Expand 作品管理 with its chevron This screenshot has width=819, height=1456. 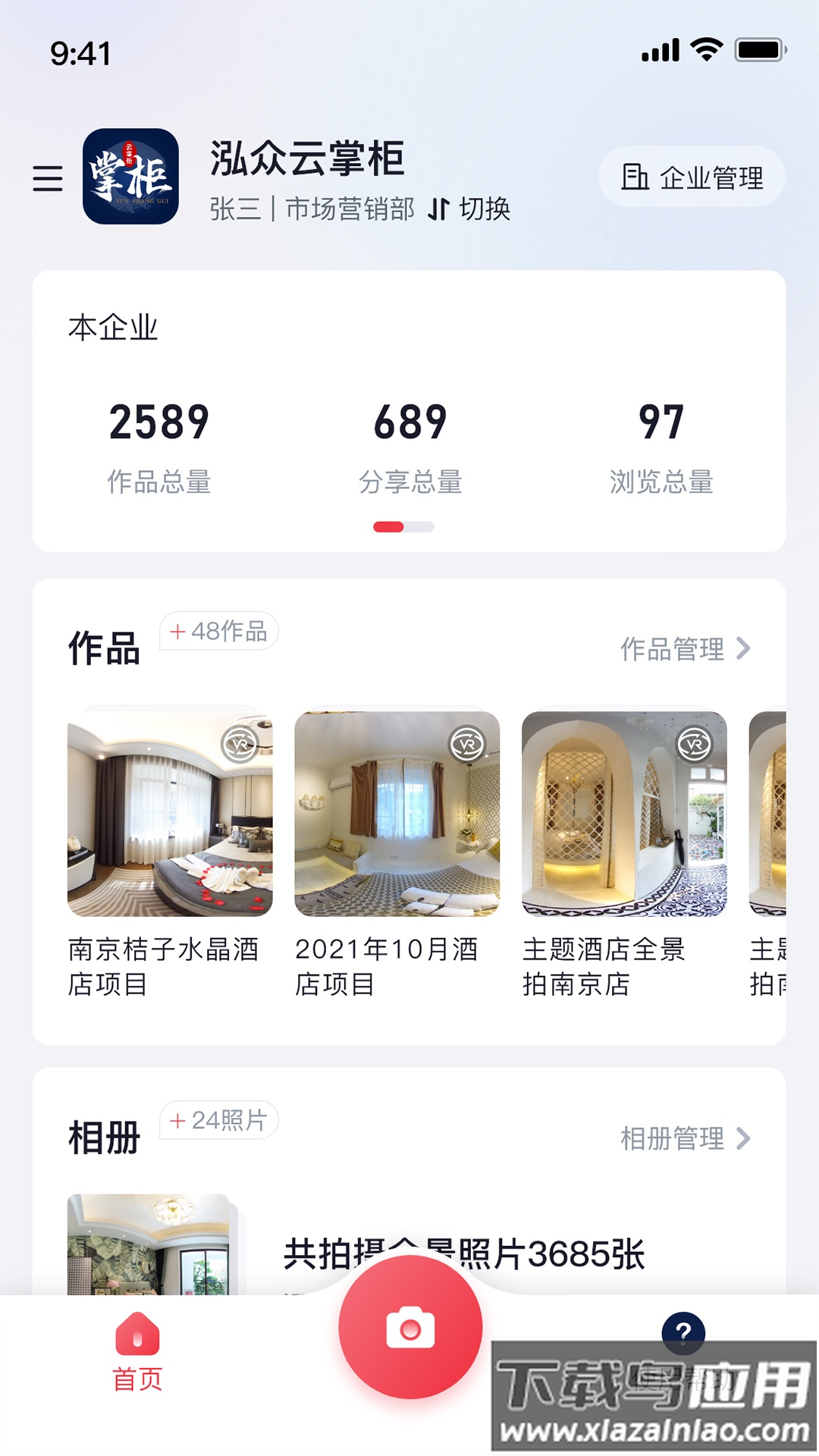click(x=746, y=648)
